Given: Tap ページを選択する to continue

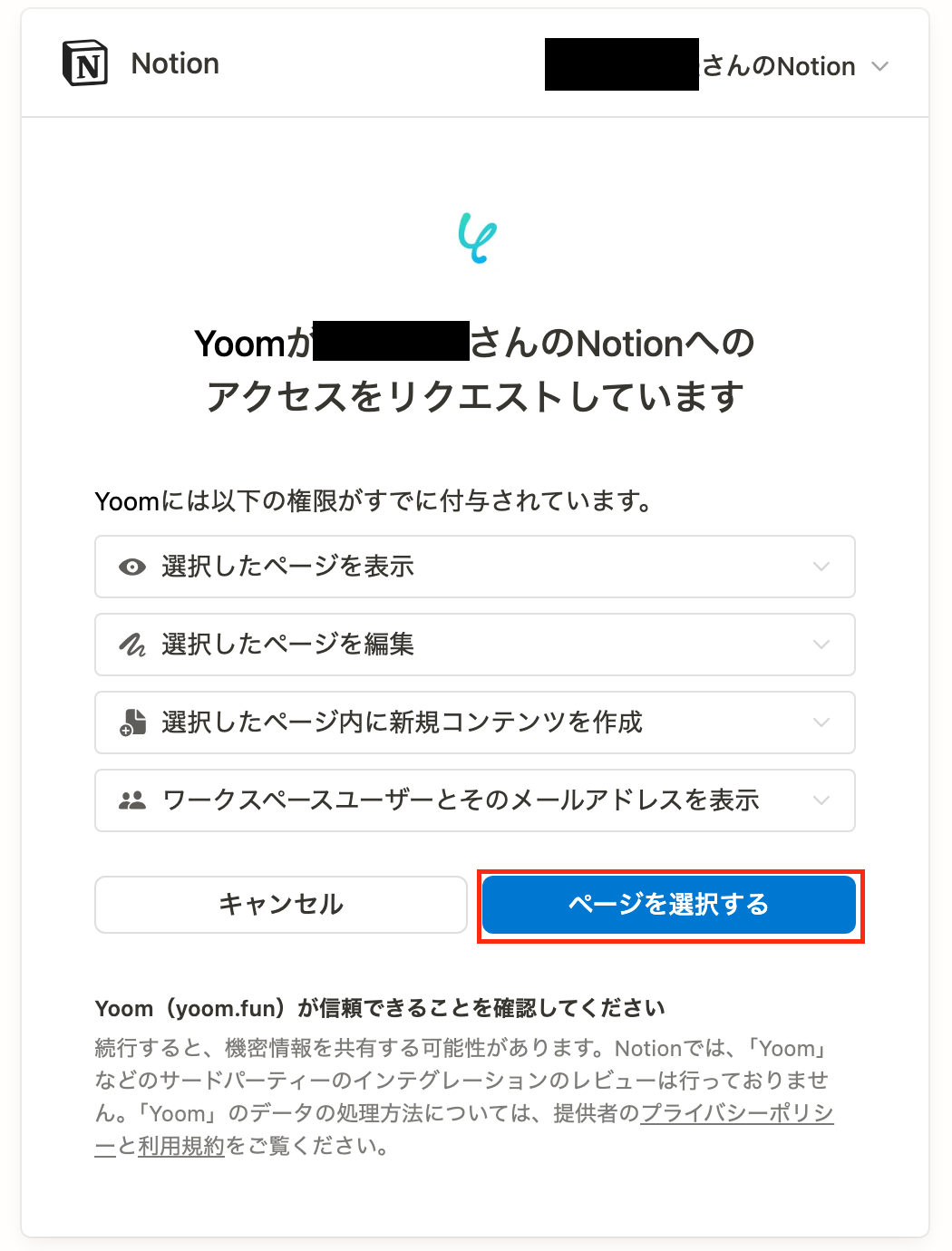Looking at the screenshot, I should point(669,904).
